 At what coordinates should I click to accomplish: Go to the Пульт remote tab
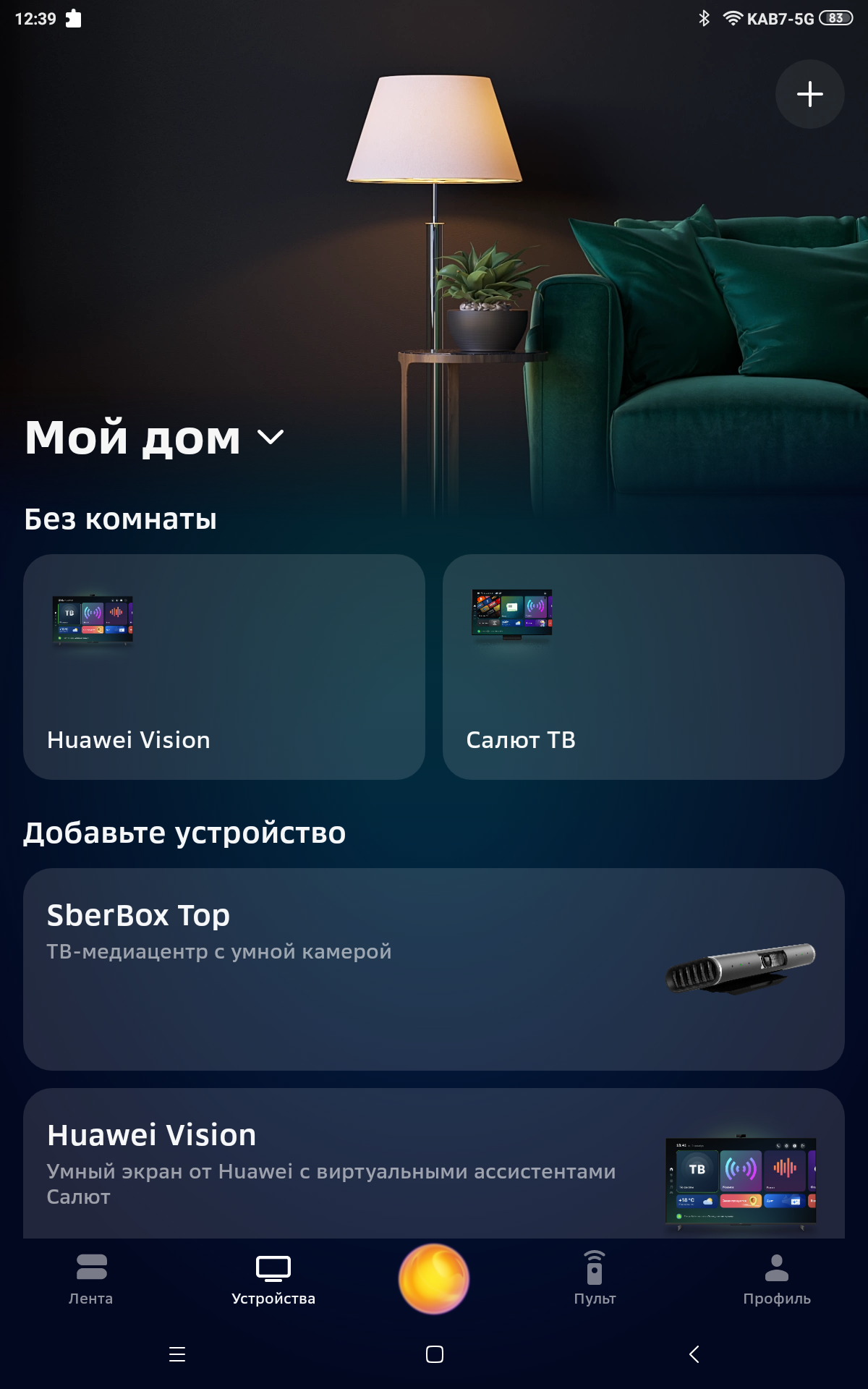click(x=595, y=1280)
